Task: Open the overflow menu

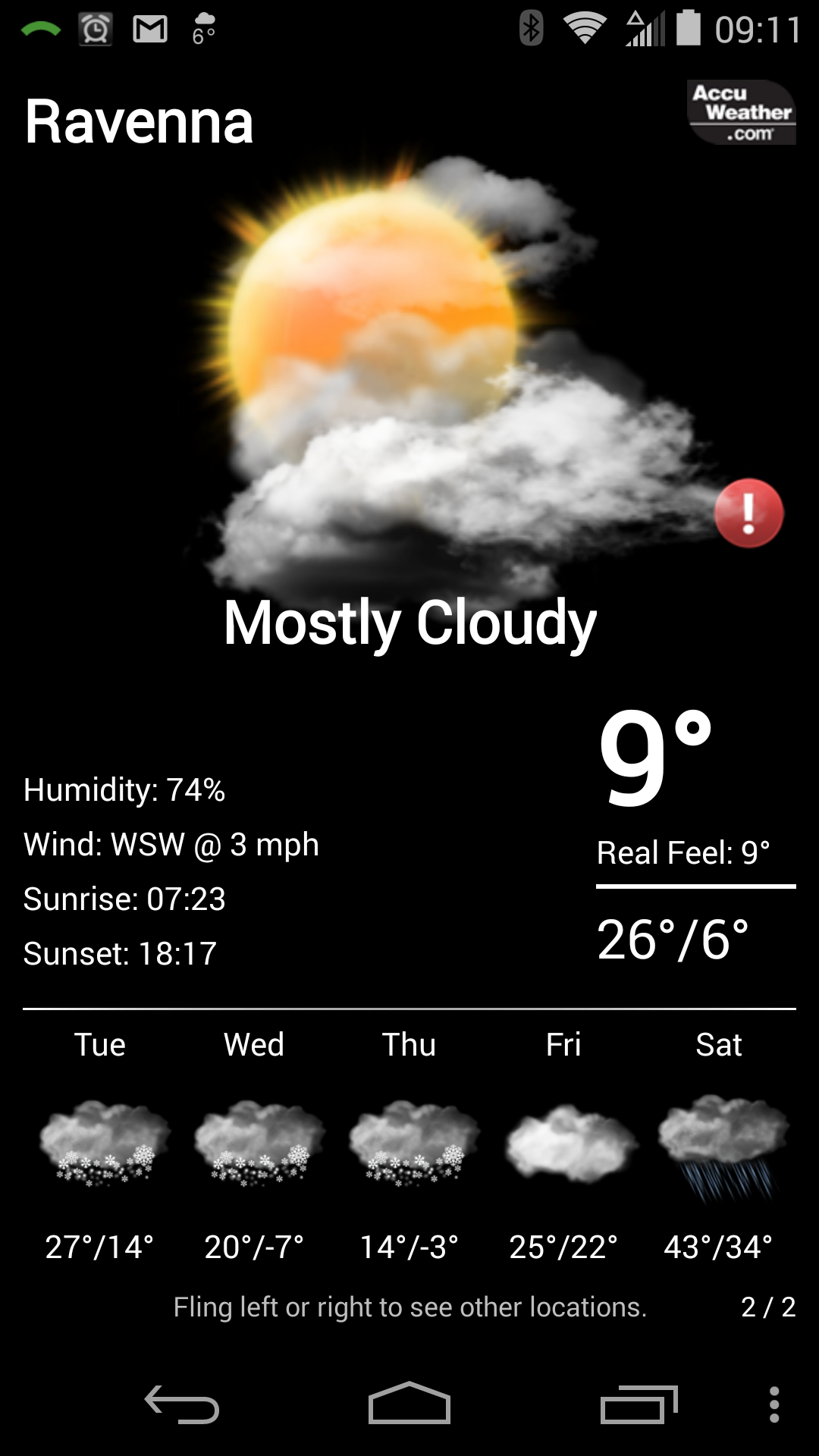Action: pos(773,1404)
